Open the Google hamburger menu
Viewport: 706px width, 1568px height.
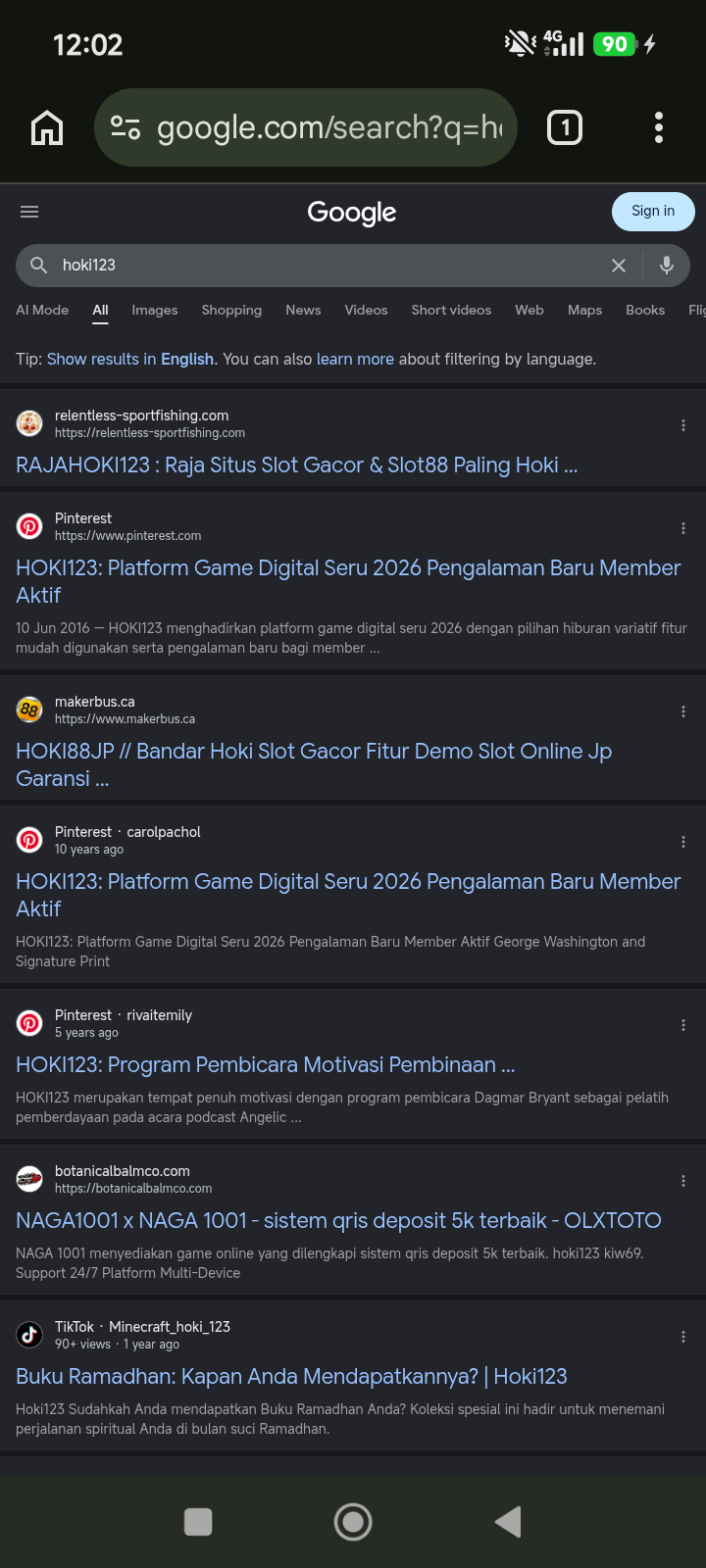pyautogui.click(x=29, y=212)
